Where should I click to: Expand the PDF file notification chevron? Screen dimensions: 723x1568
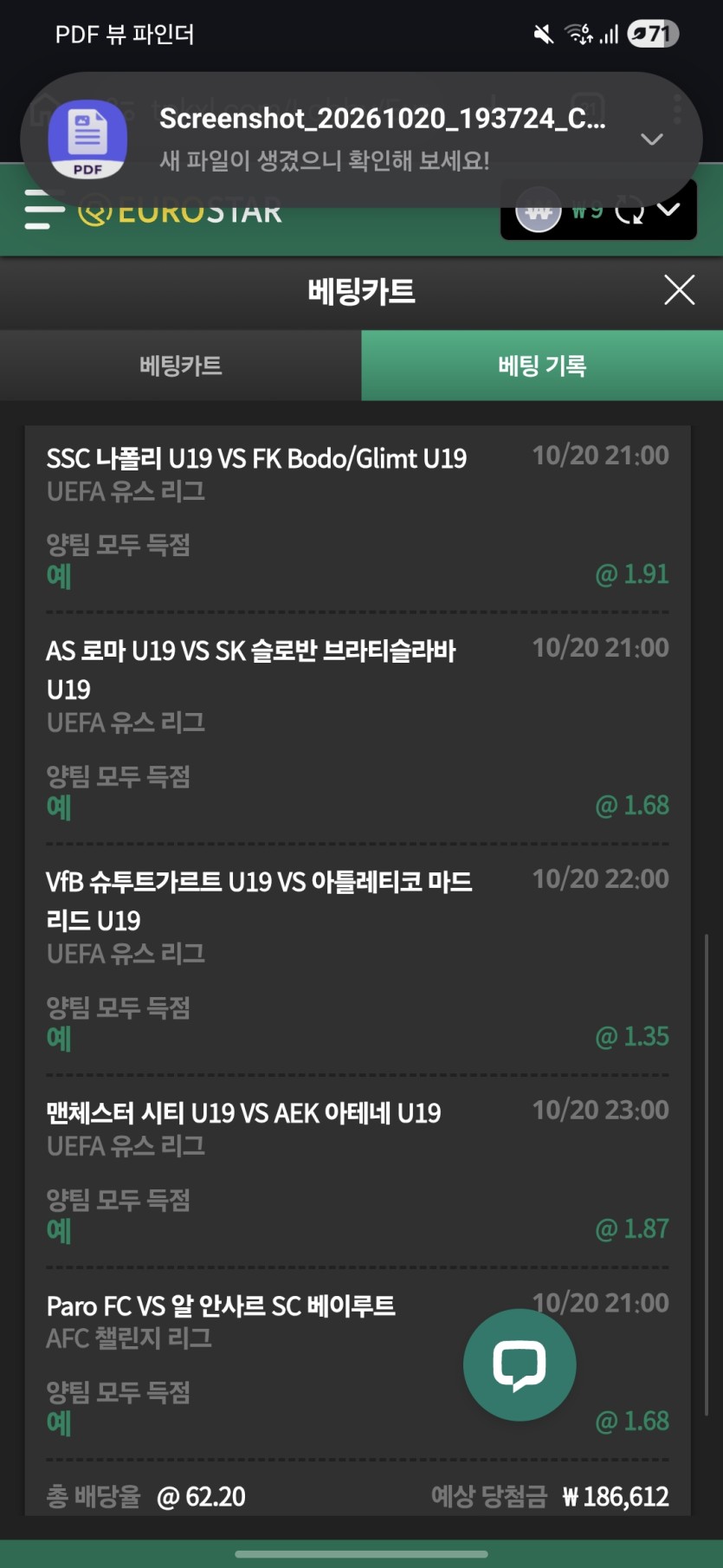coord(652,139)
